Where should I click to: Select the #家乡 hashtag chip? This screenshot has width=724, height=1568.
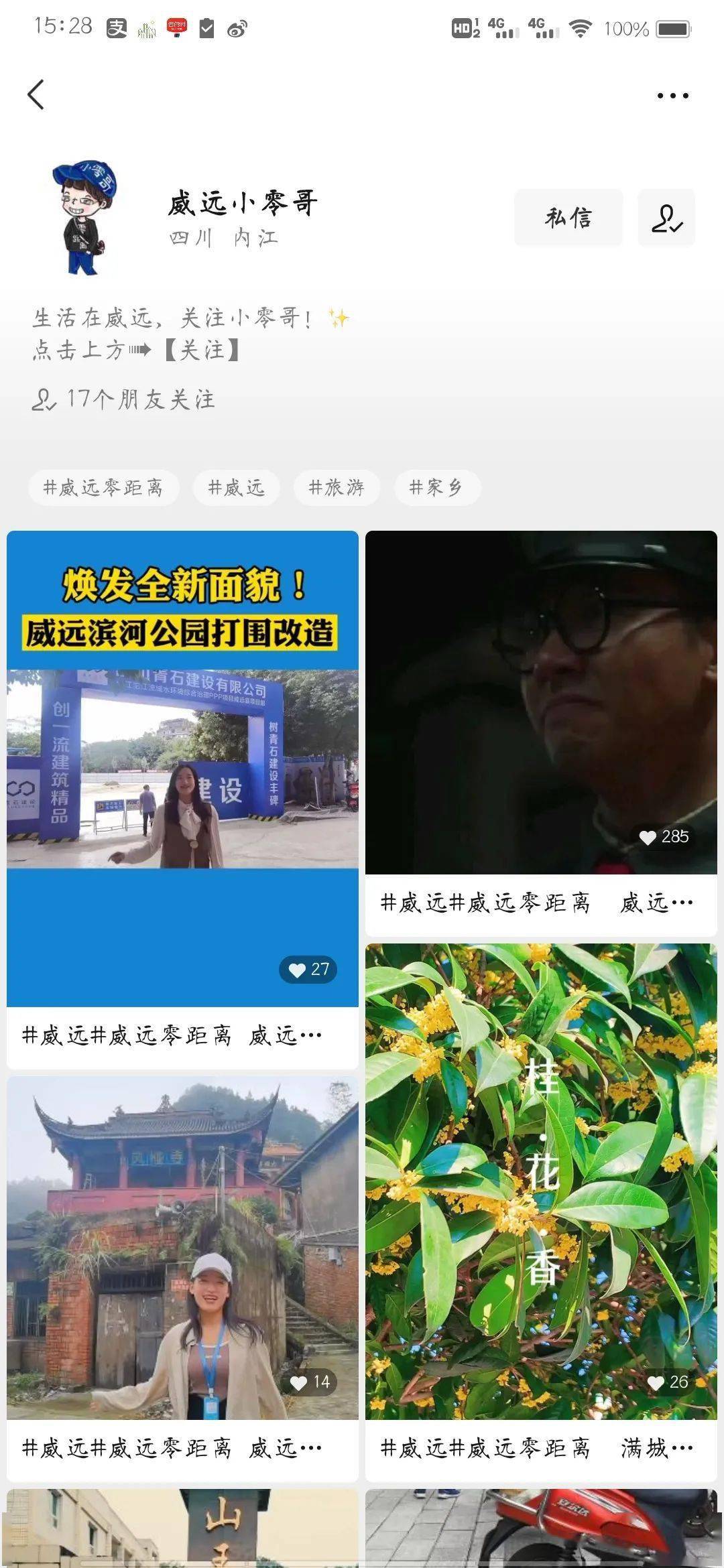click(436, 487)
